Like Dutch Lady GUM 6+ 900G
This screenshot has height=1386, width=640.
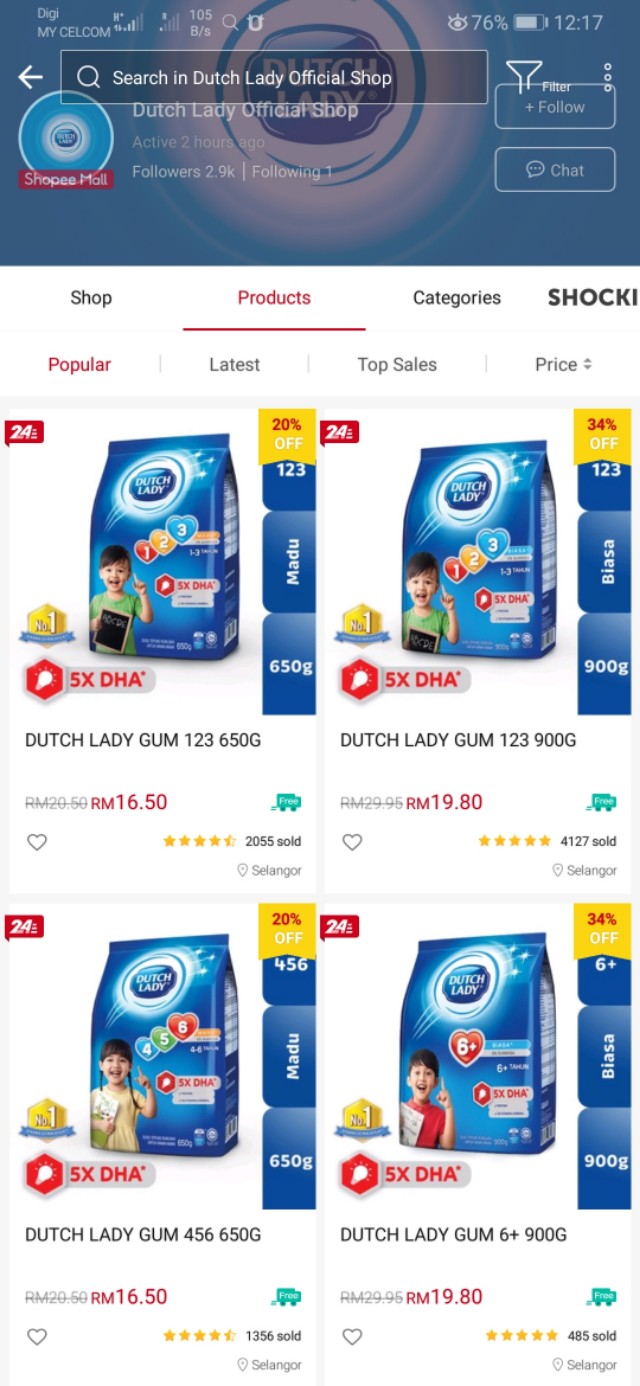coord(352,1336)
